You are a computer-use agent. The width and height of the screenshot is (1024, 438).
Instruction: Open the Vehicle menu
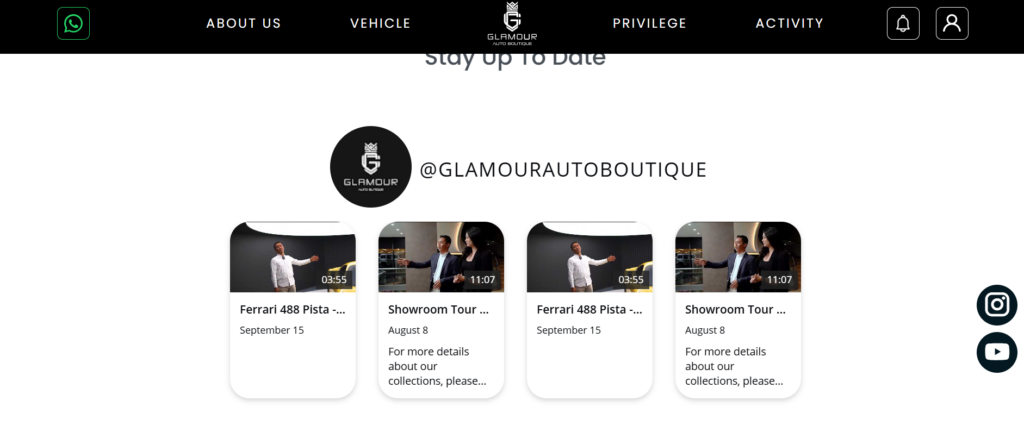[380, 23]
